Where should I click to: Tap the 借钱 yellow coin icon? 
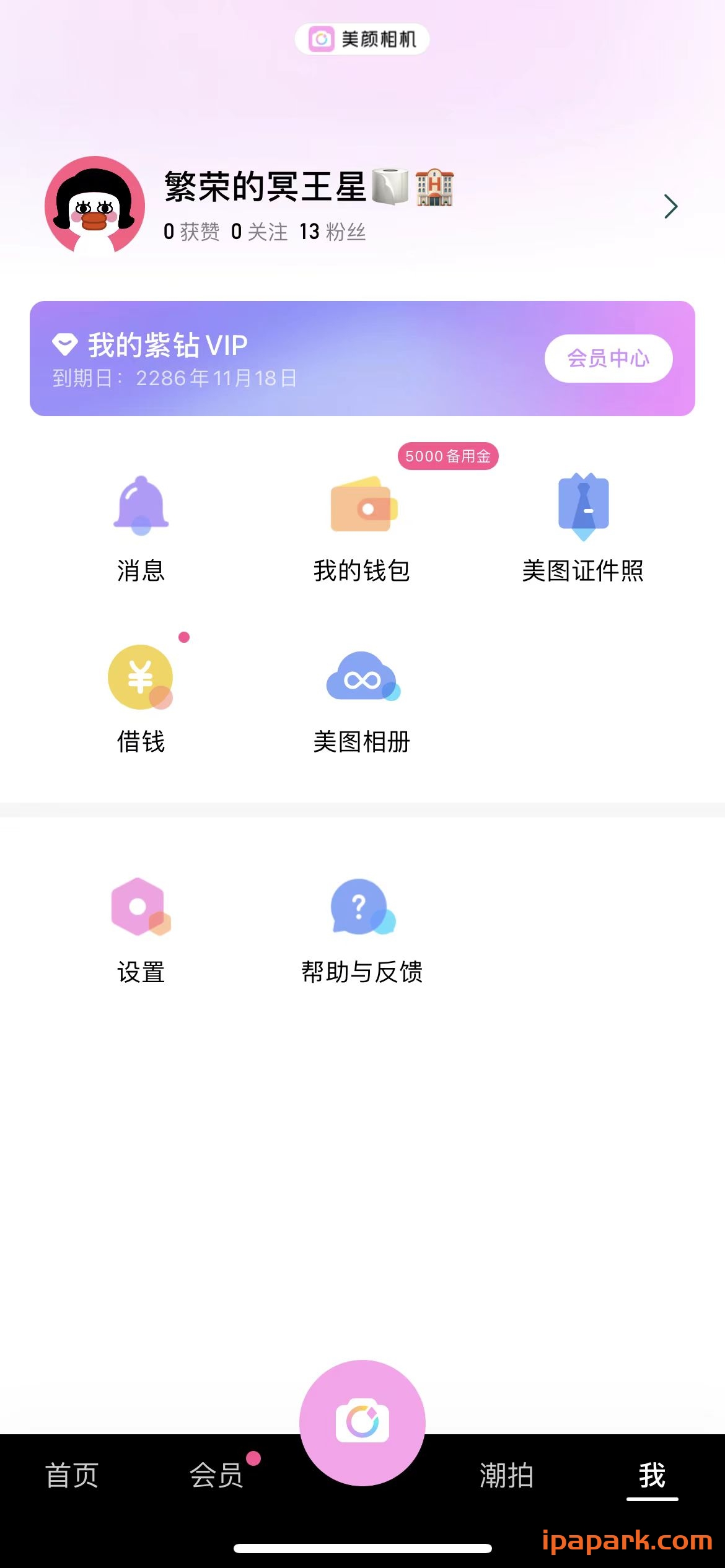click(x=141, y=677)
